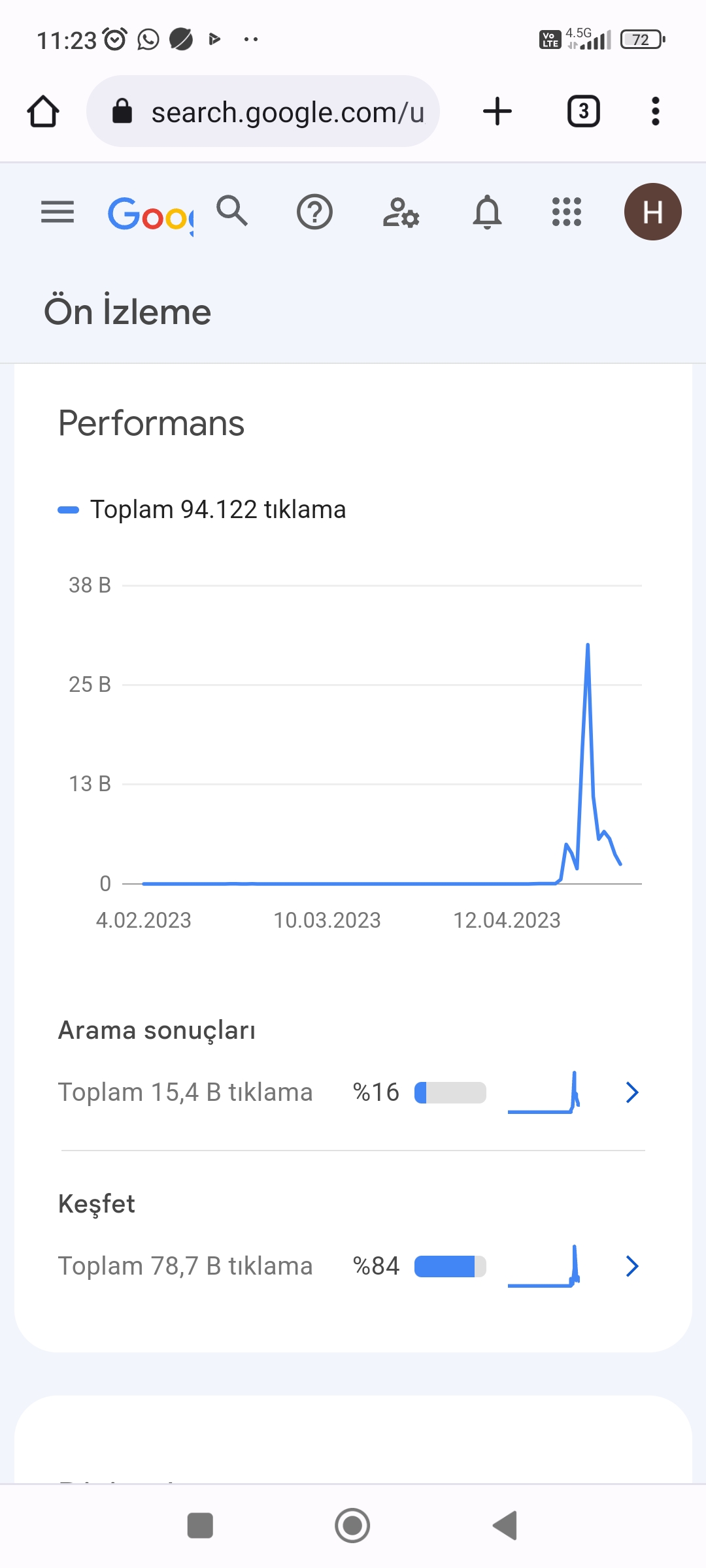Tap the search.google.com address bar
706x1568 pixels.
263,111
